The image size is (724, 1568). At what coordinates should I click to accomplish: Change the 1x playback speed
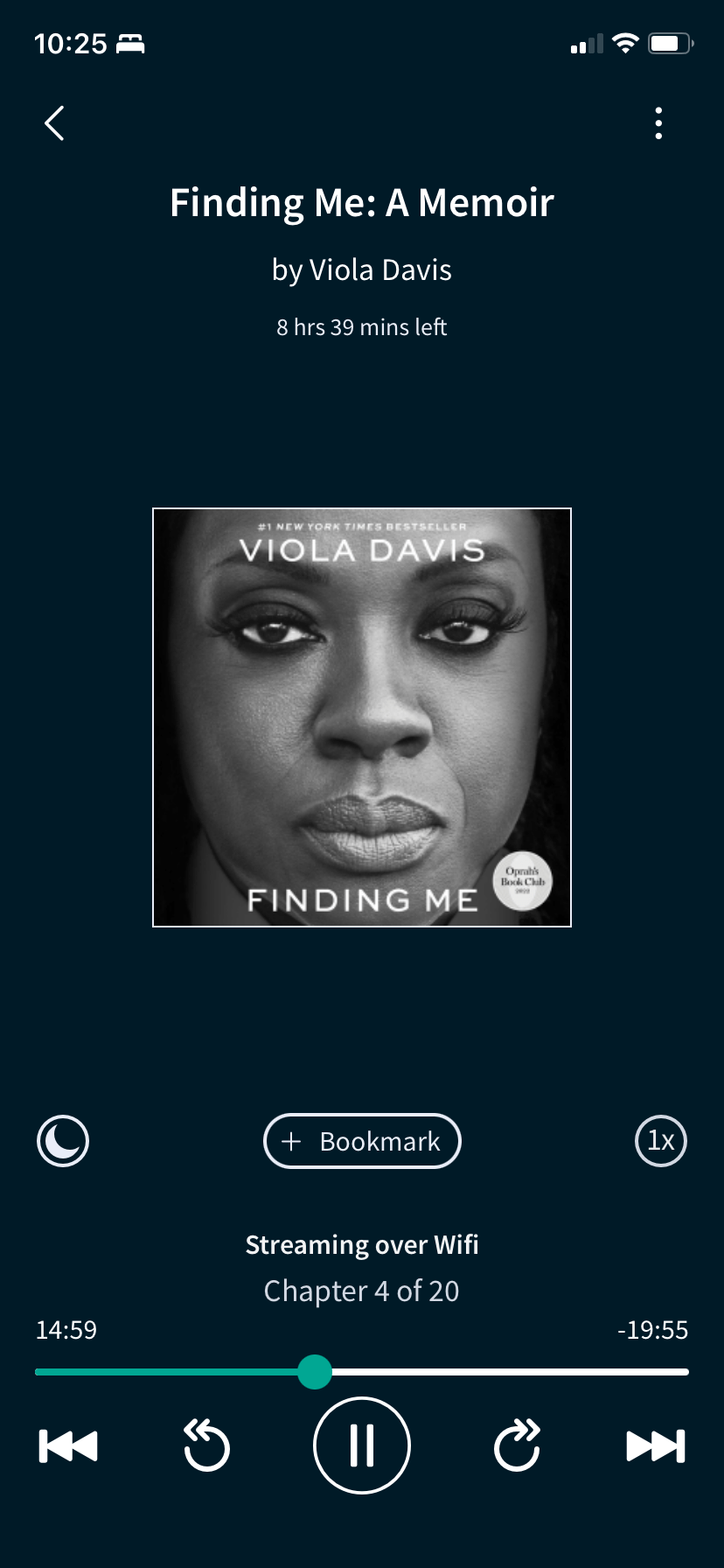(661, 1141)
